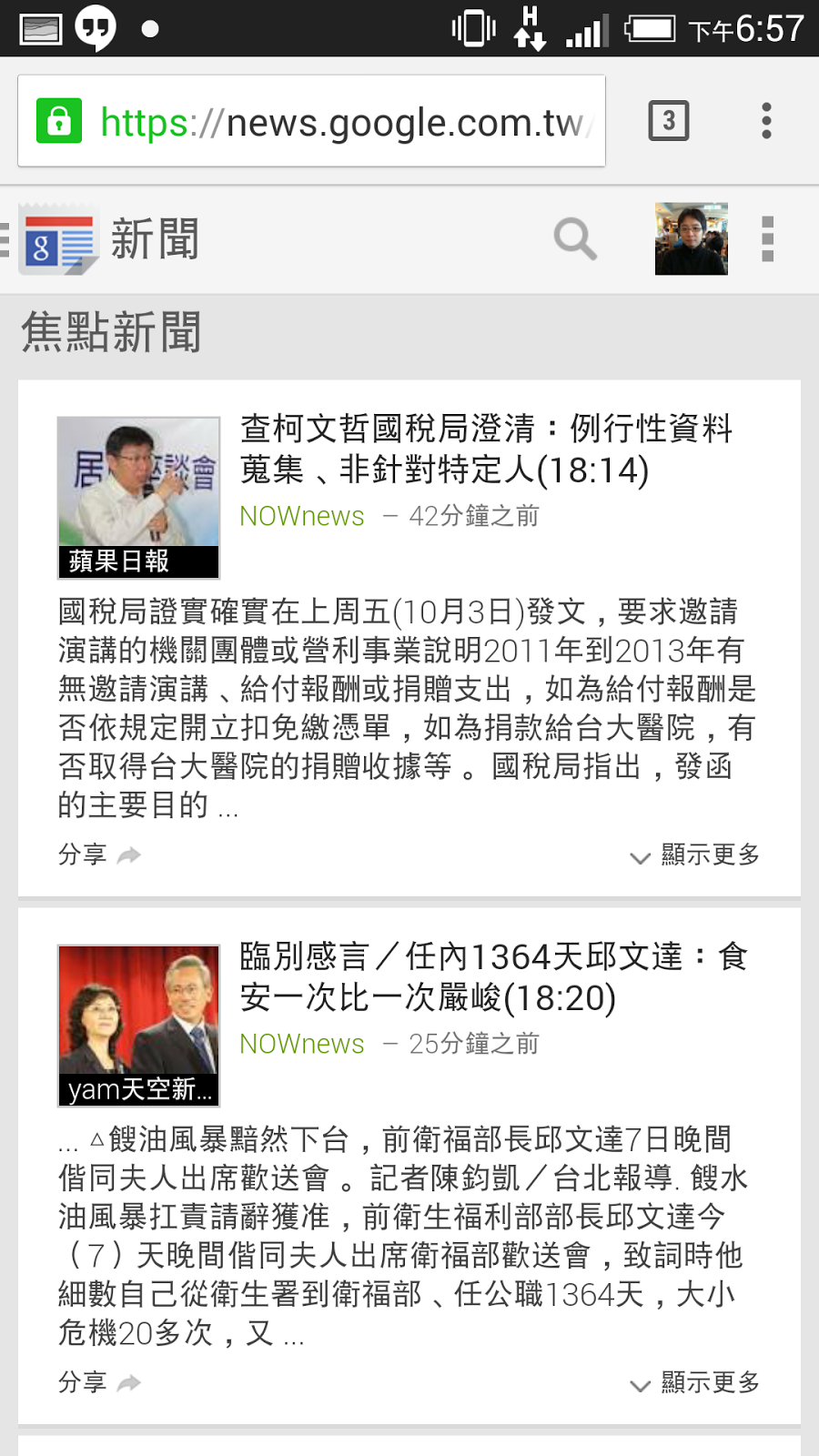Open the Google News options menu
The image size is (819, 1456).
coord(767,239)
